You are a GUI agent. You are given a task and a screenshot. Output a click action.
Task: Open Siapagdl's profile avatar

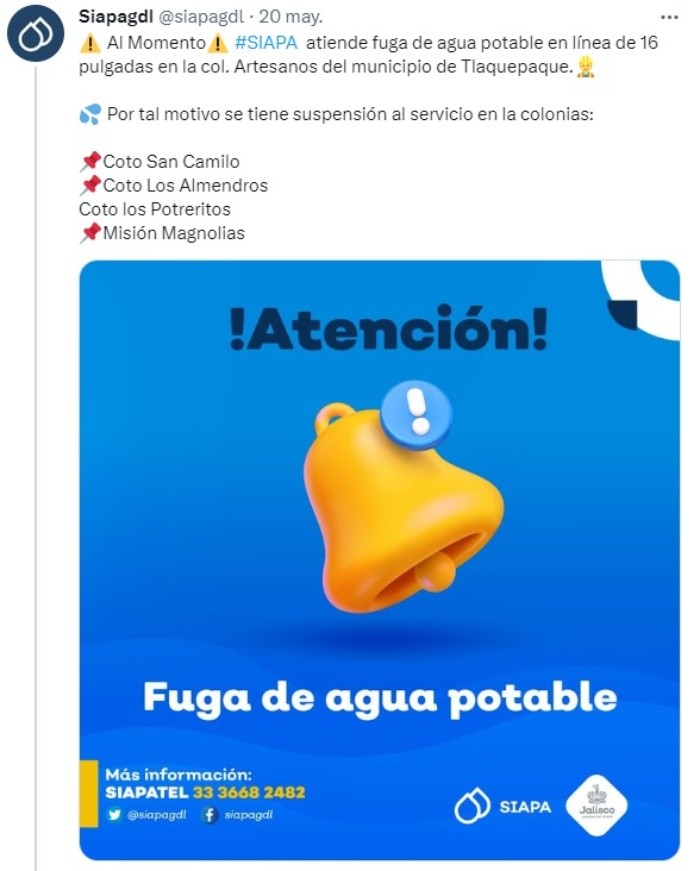(36, 36)
